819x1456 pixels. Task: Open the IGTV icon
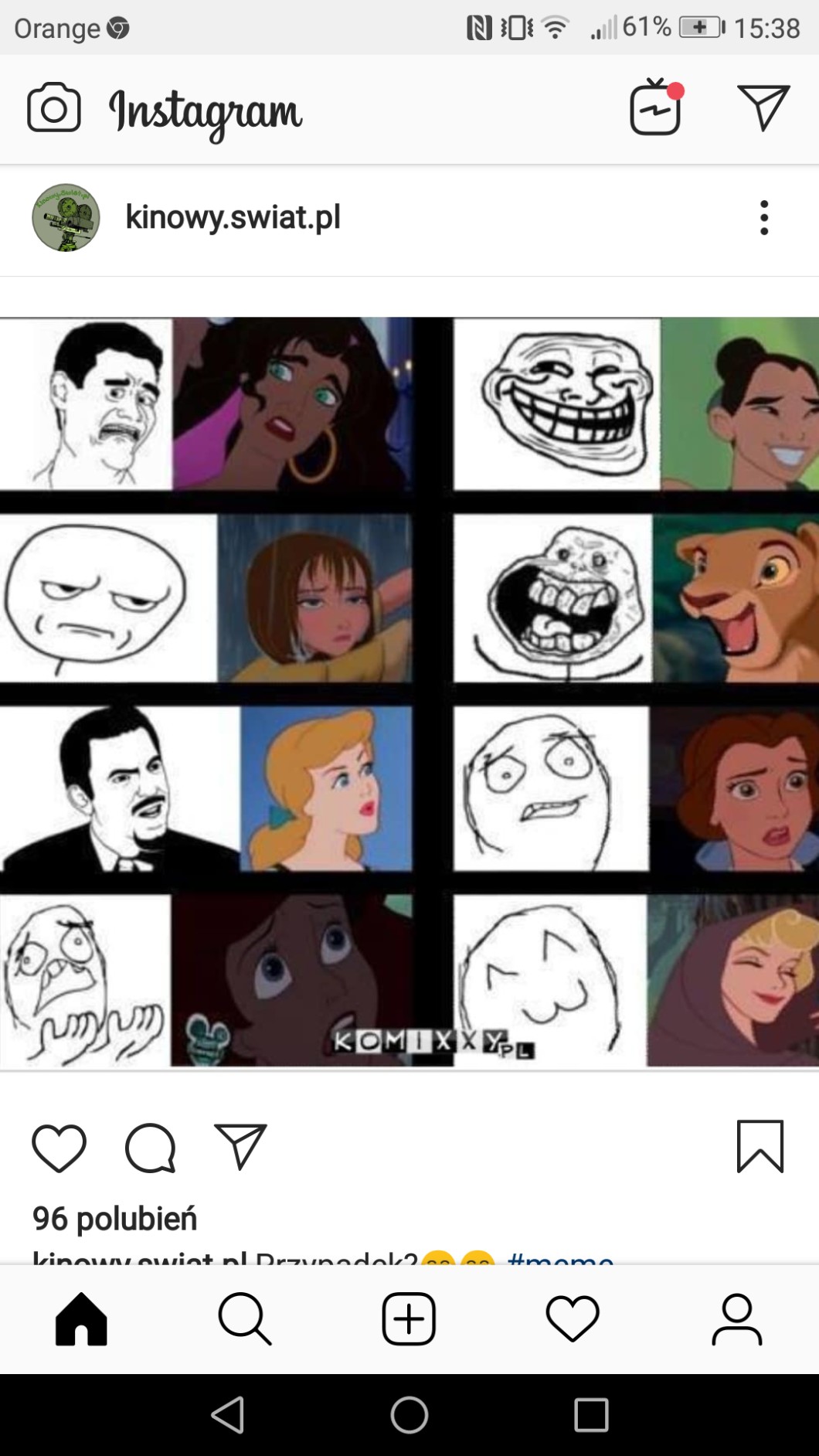[x=656, y=107]
